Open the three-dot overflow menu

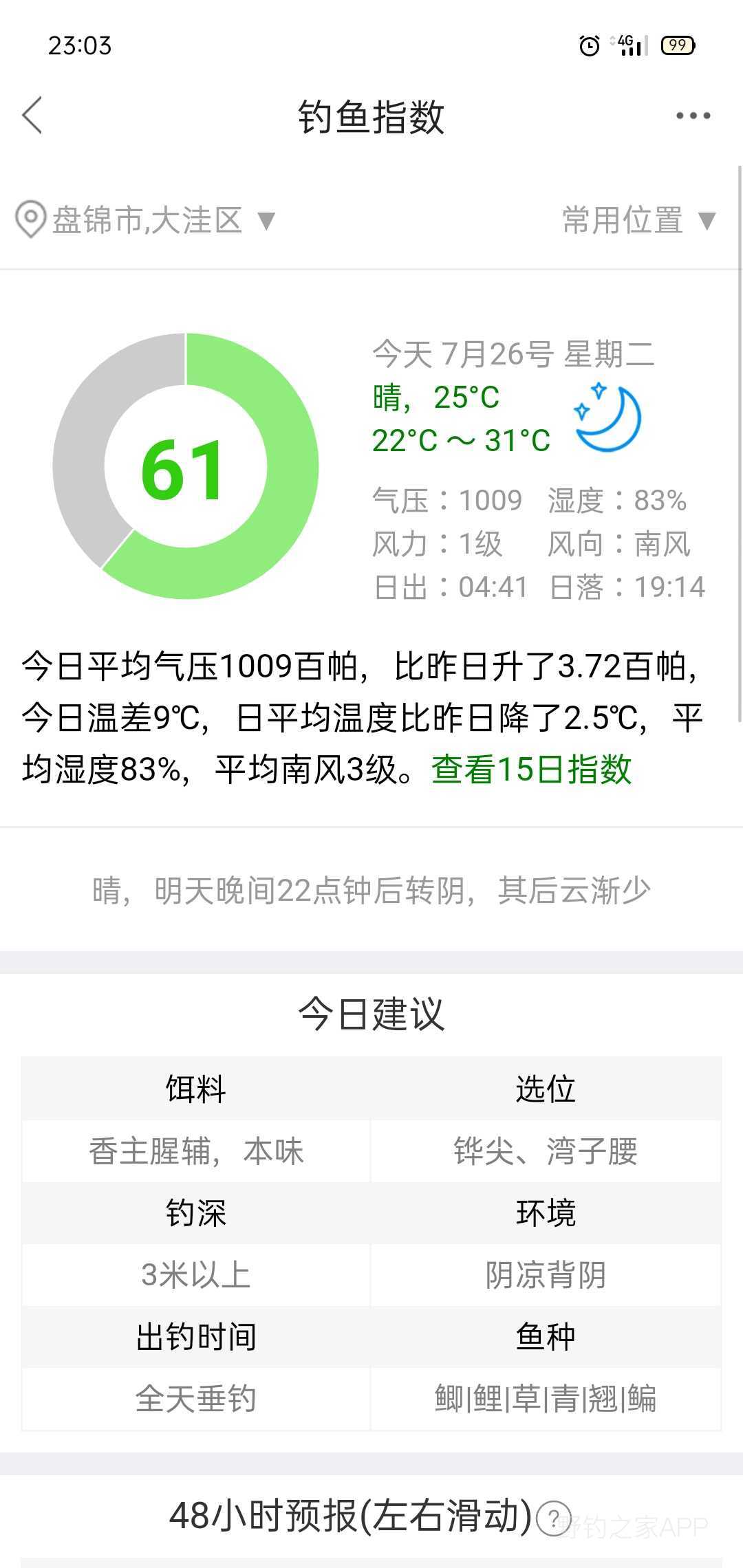693,116
